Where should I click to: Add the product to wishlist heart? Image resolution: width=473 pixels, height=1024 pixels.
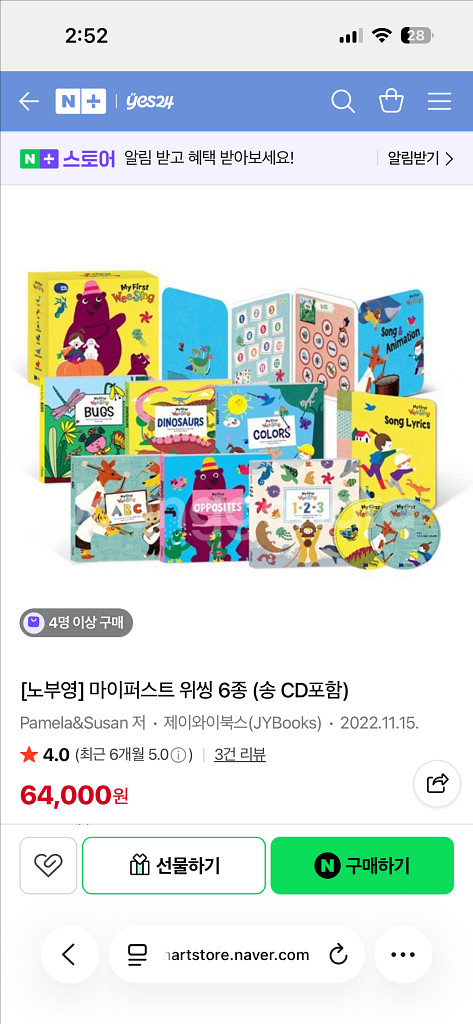pos(48,865)
